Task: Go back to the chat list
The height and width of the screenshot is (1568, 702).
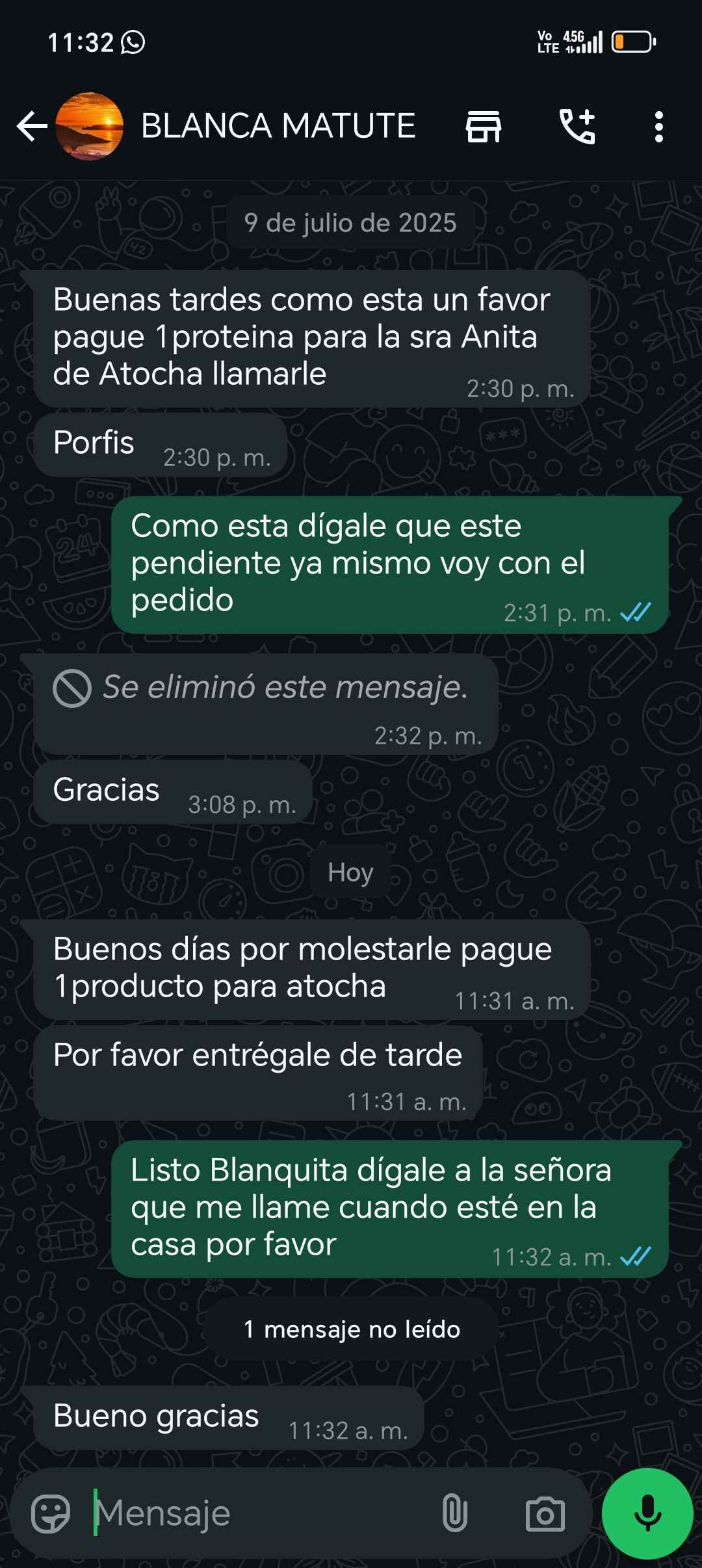Action: [31, 126]
